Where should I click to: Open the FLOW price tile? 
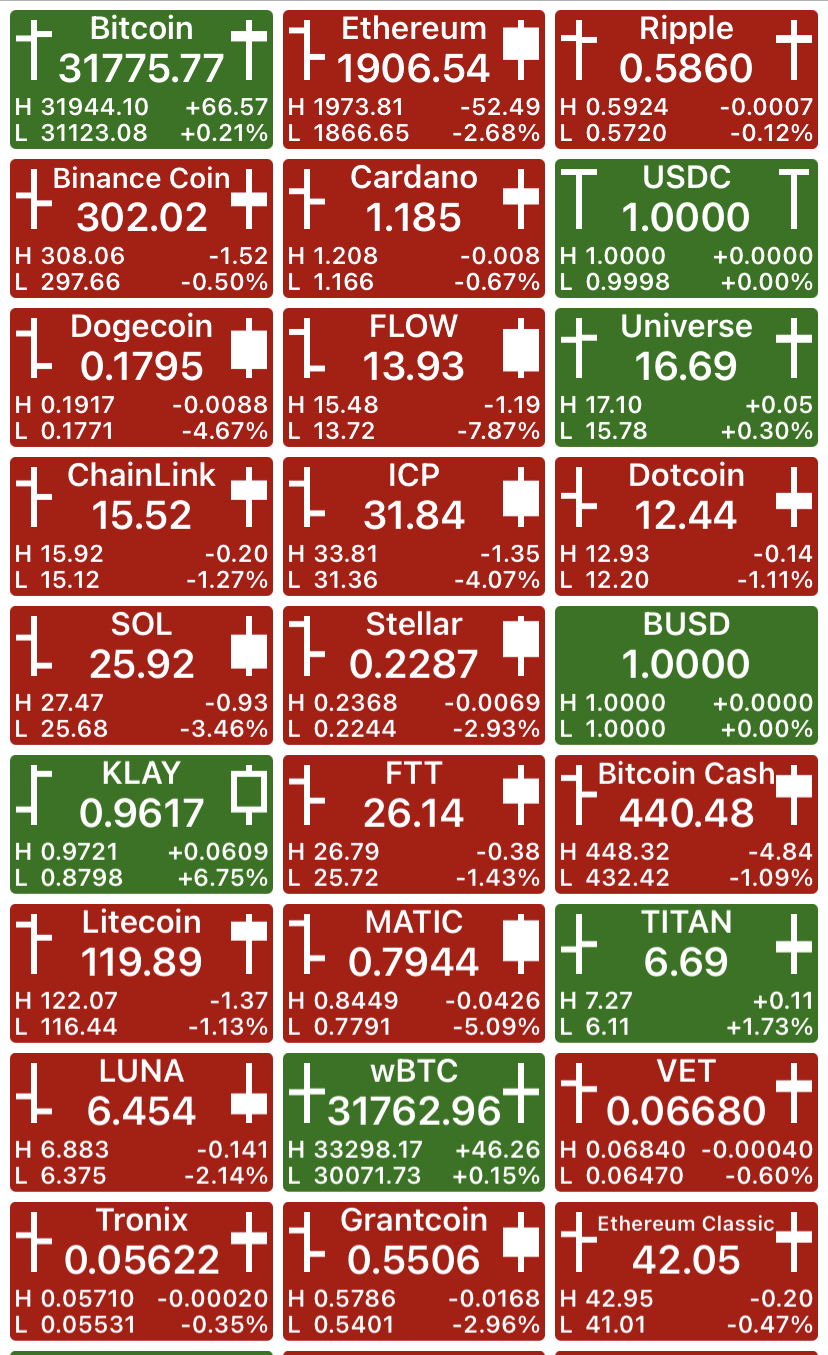414,378
